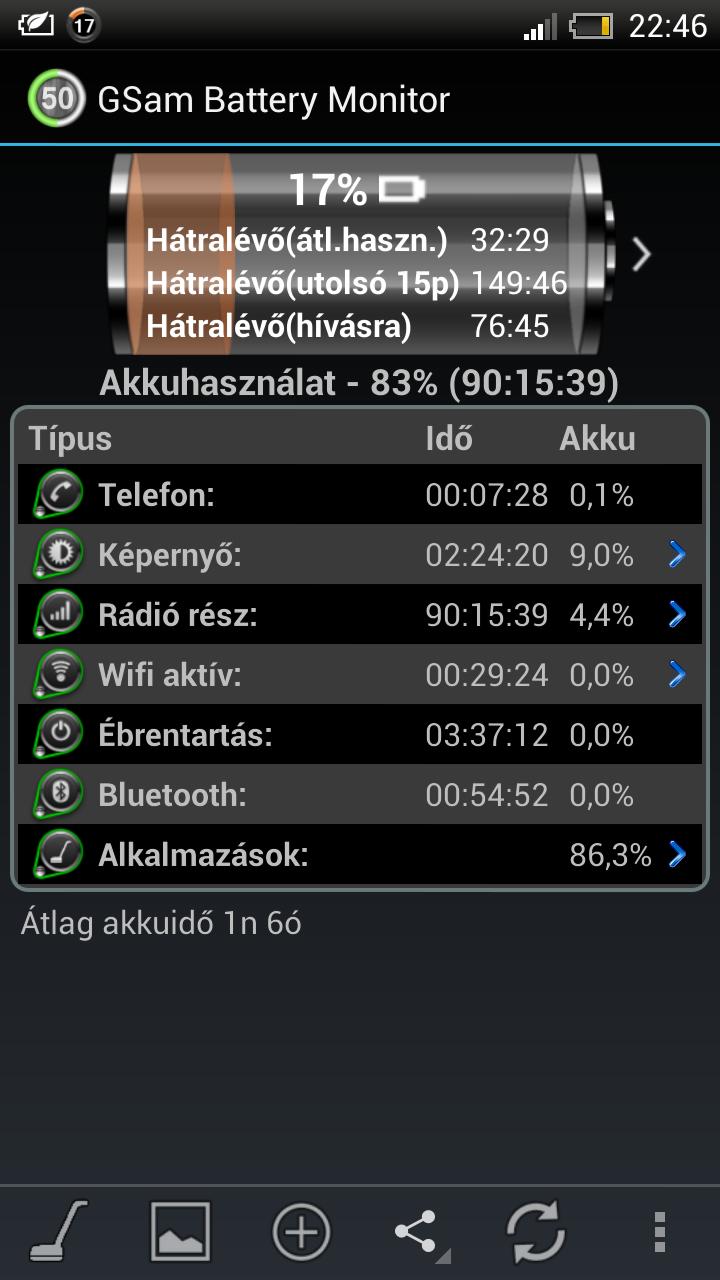The height and width of the screenshot is (1280, 720).
Task: Open the app usage toolbar icon
Action: pyautogui.click(x=59, y=1230)
